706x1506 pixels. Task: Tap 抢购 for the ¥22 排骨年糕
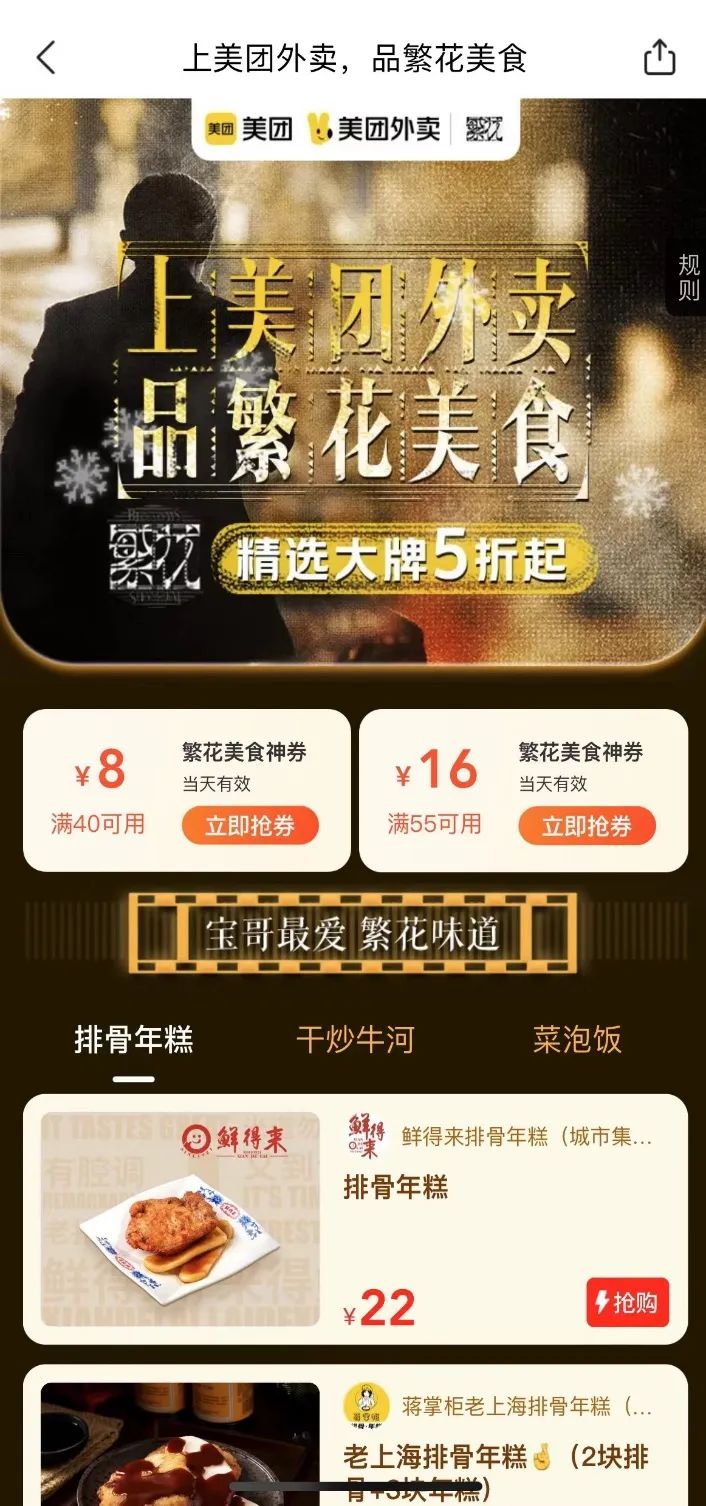coord(627,1302)
